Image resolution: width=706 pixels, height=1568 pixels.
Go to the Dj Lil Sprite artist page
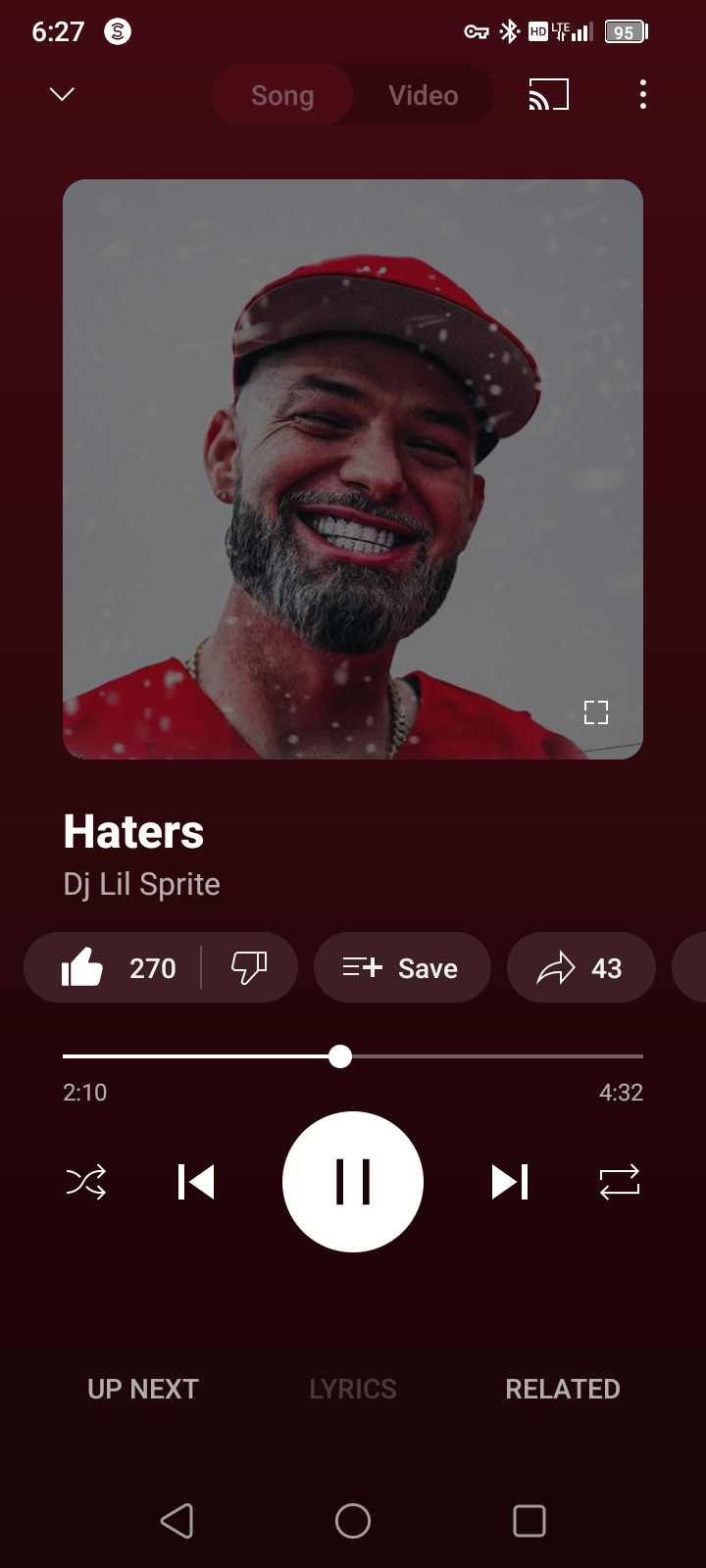pyautogui.click(x=142, y=884)
